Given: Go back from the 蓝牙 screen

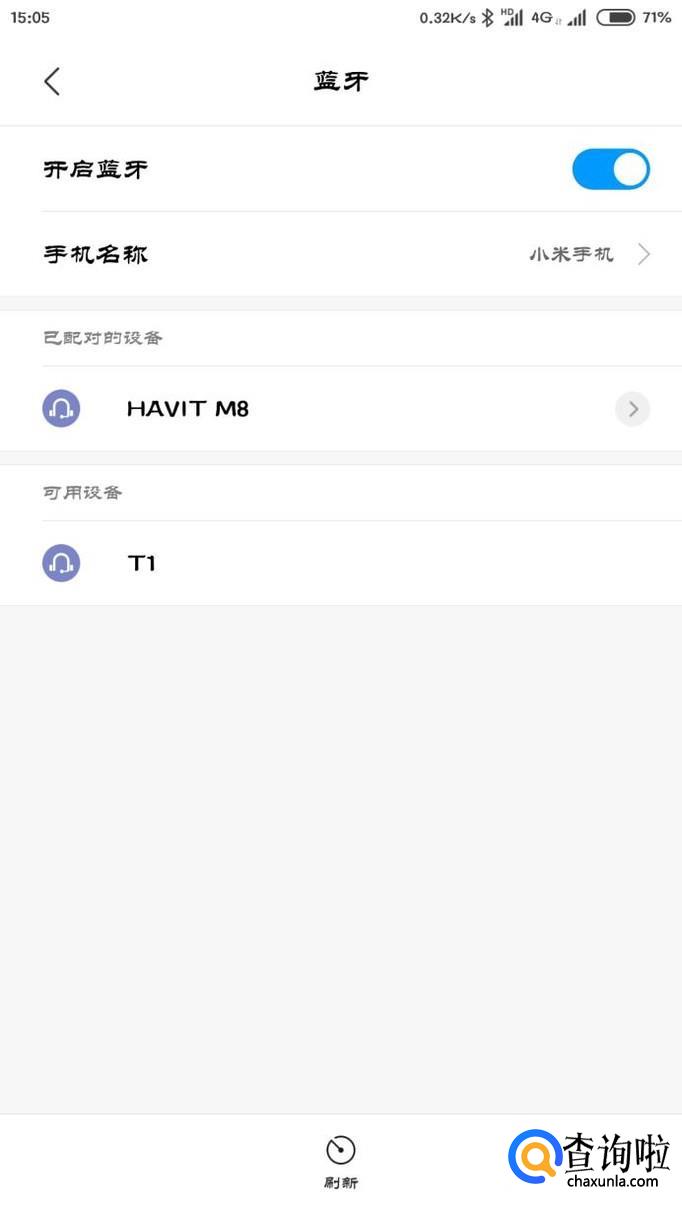Looking at the screenshot, I should 52,82.
